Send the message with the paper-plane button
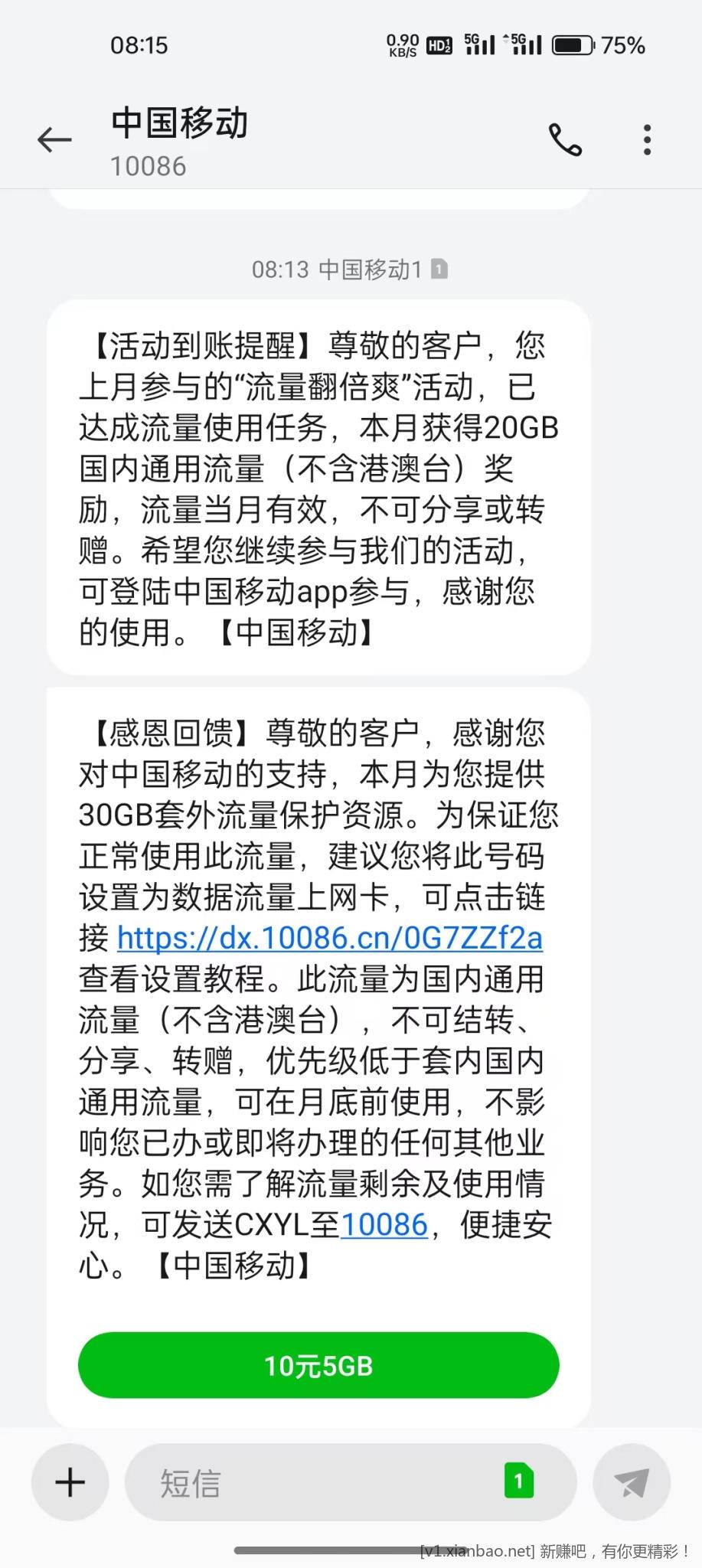Screen dimensions: 702x1568 (632, 1482)
